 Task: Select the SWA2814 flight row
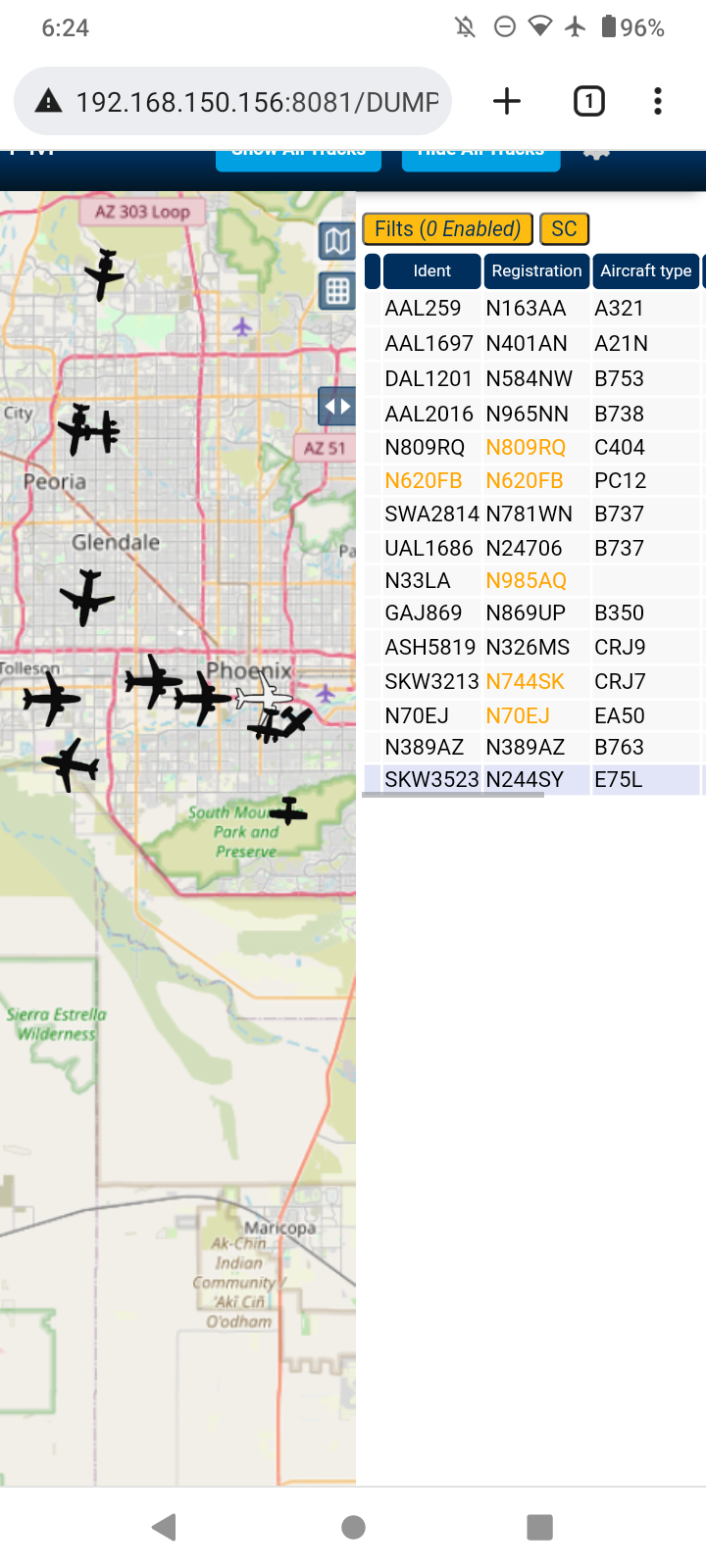coord(534,514)
